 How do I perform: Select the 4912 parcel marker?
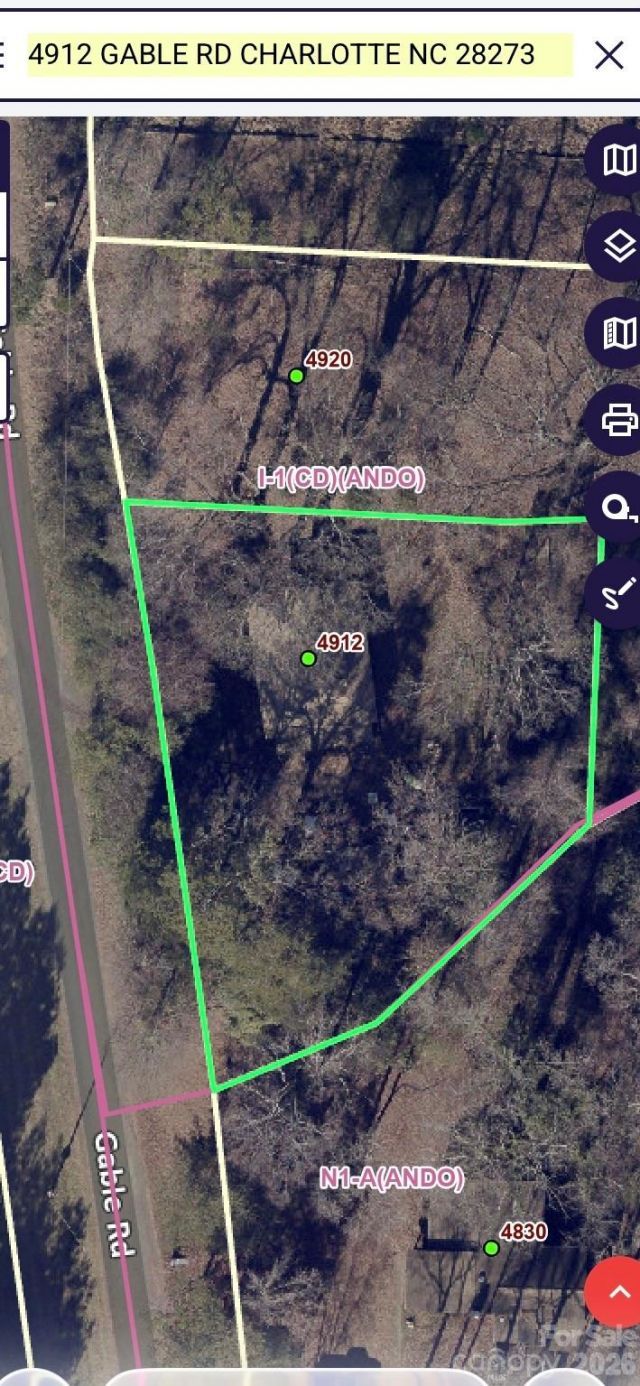tap(308, 658)
